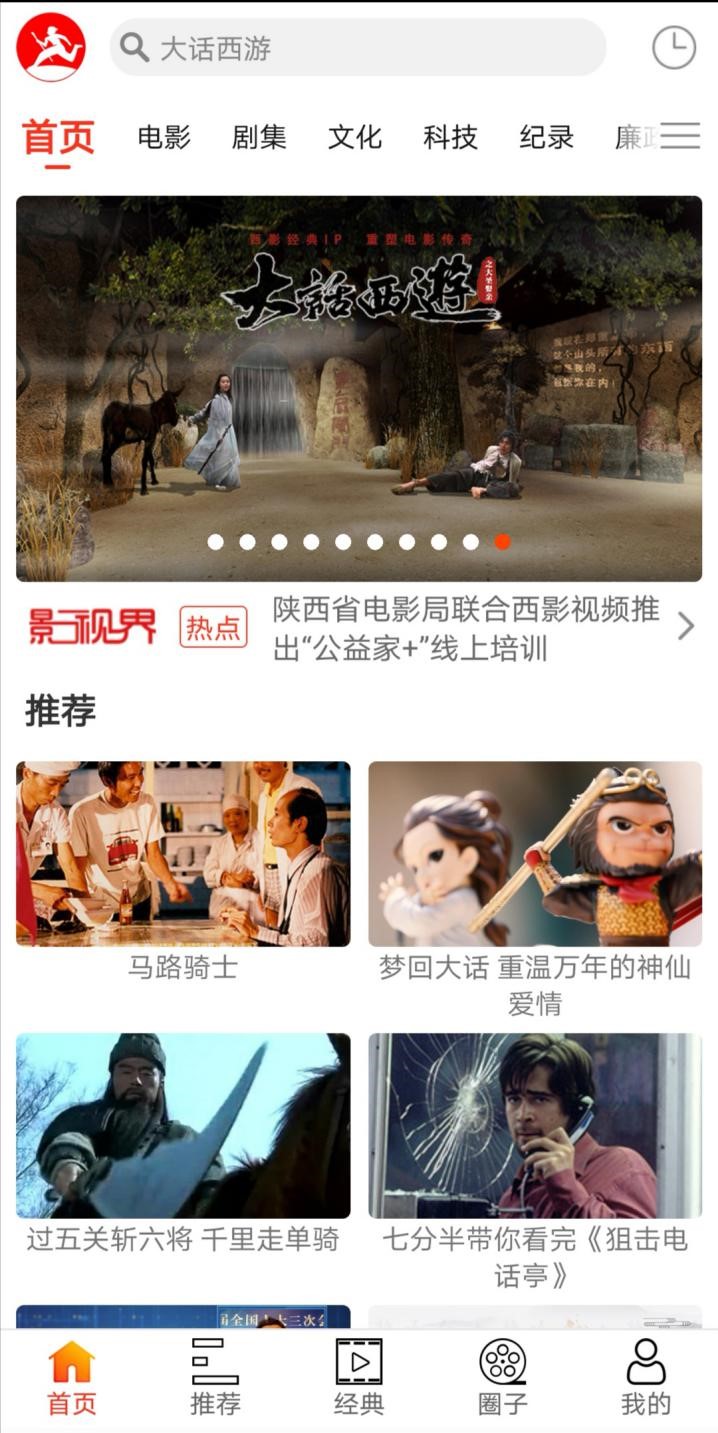Viewport: 718px width, 1433px height.
Task: Open the 纪录 tab
Action: pyautogui.click(x=546, y=137)
